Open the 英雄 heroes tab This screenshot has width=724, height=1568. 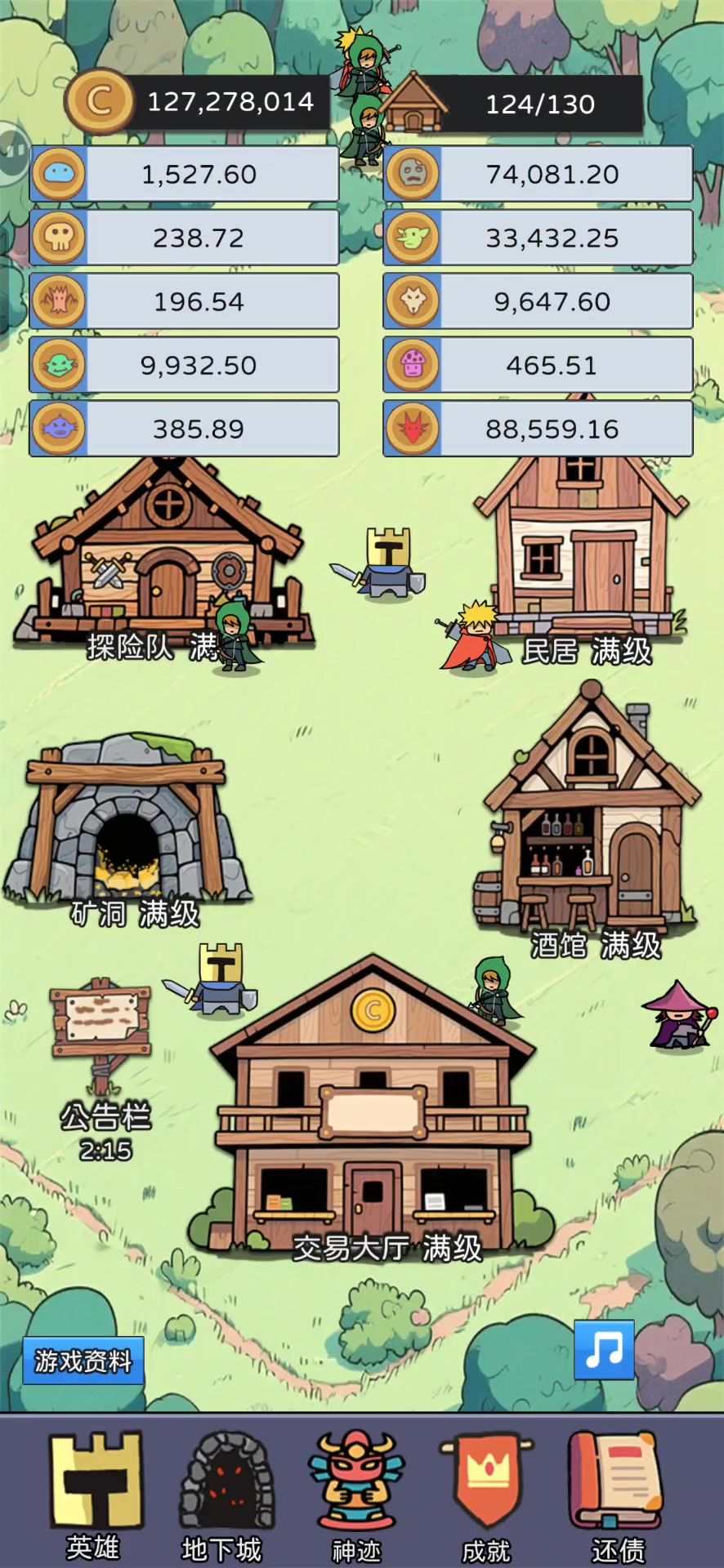coord(95,1496)
